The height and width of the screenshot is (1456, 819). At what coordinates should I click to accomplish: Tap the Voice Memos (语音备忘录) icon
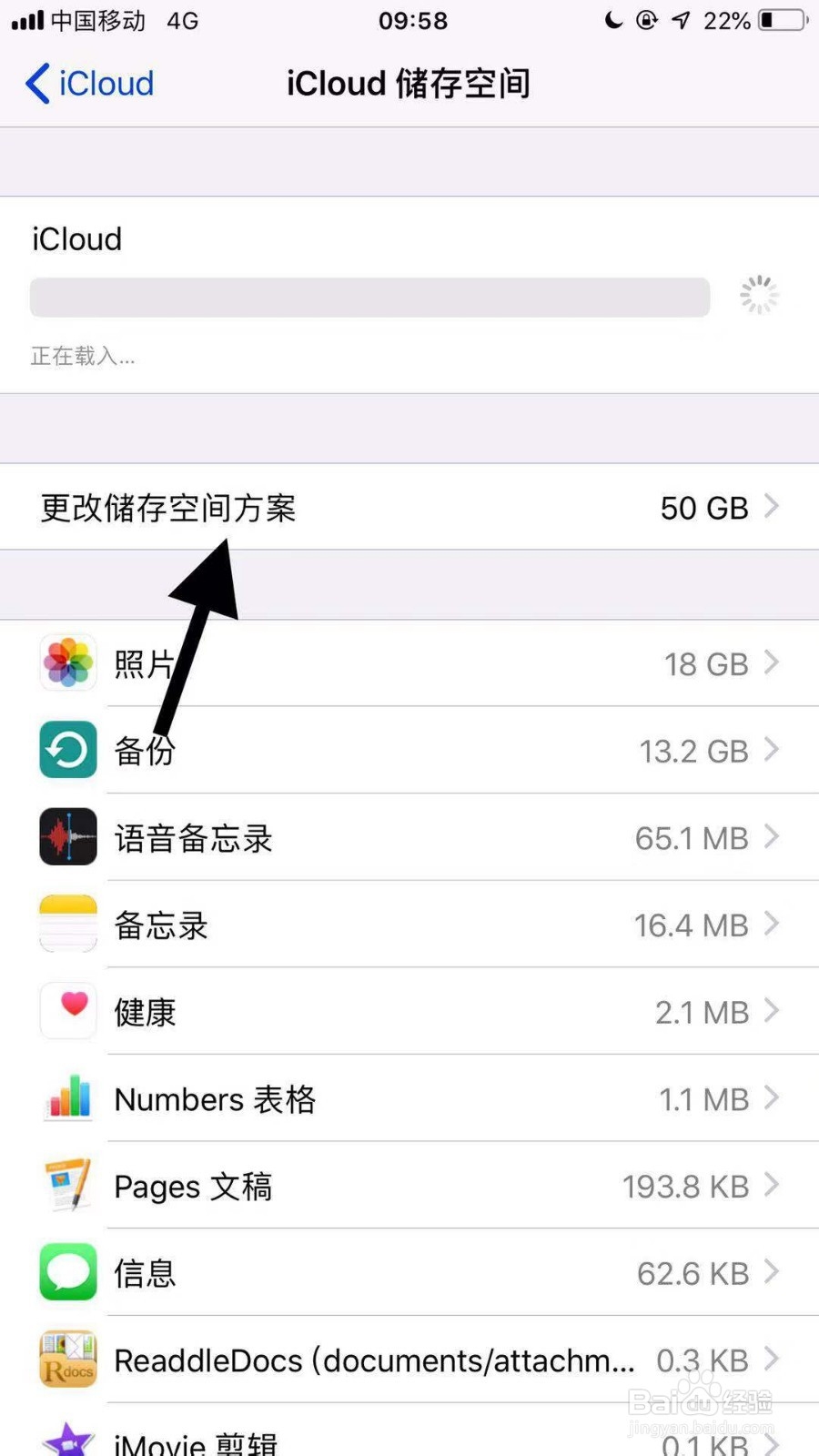[67, 836]
